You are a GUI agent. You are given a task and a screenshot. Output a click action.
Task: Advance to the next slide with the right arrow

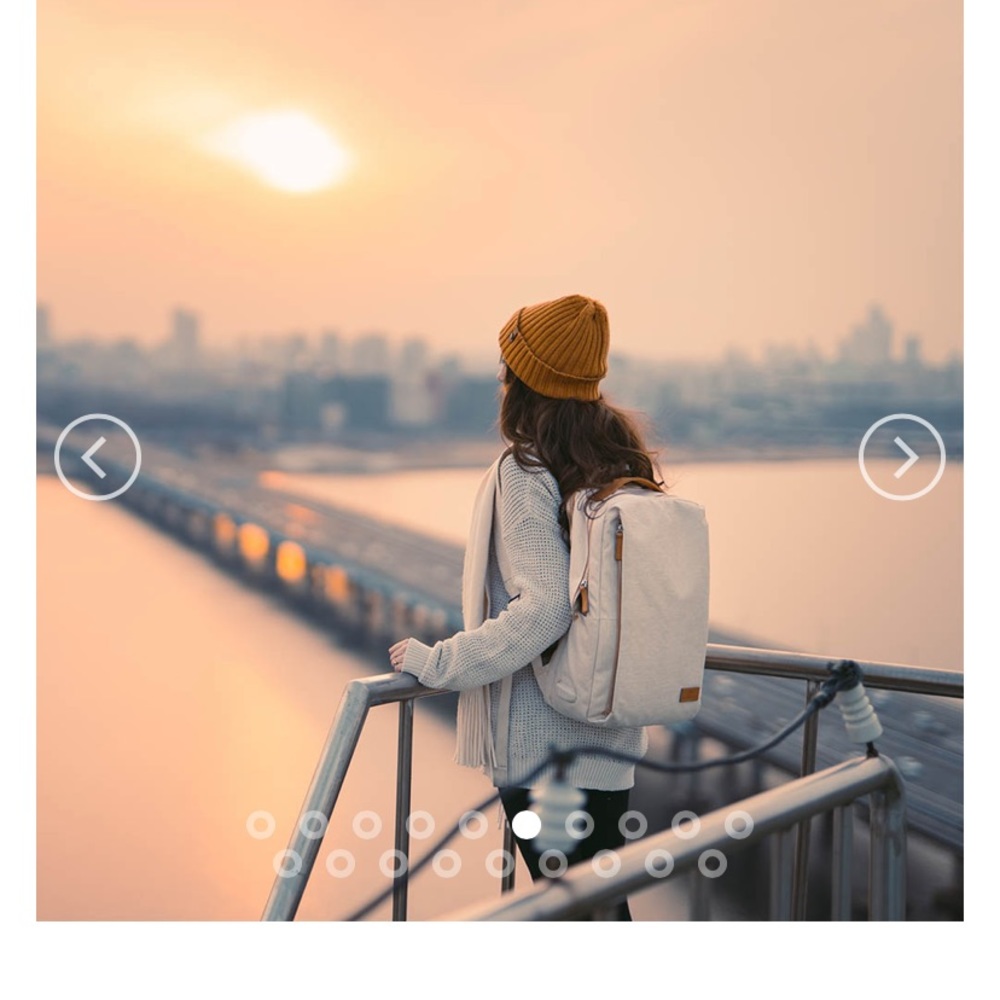pos(901,457)
